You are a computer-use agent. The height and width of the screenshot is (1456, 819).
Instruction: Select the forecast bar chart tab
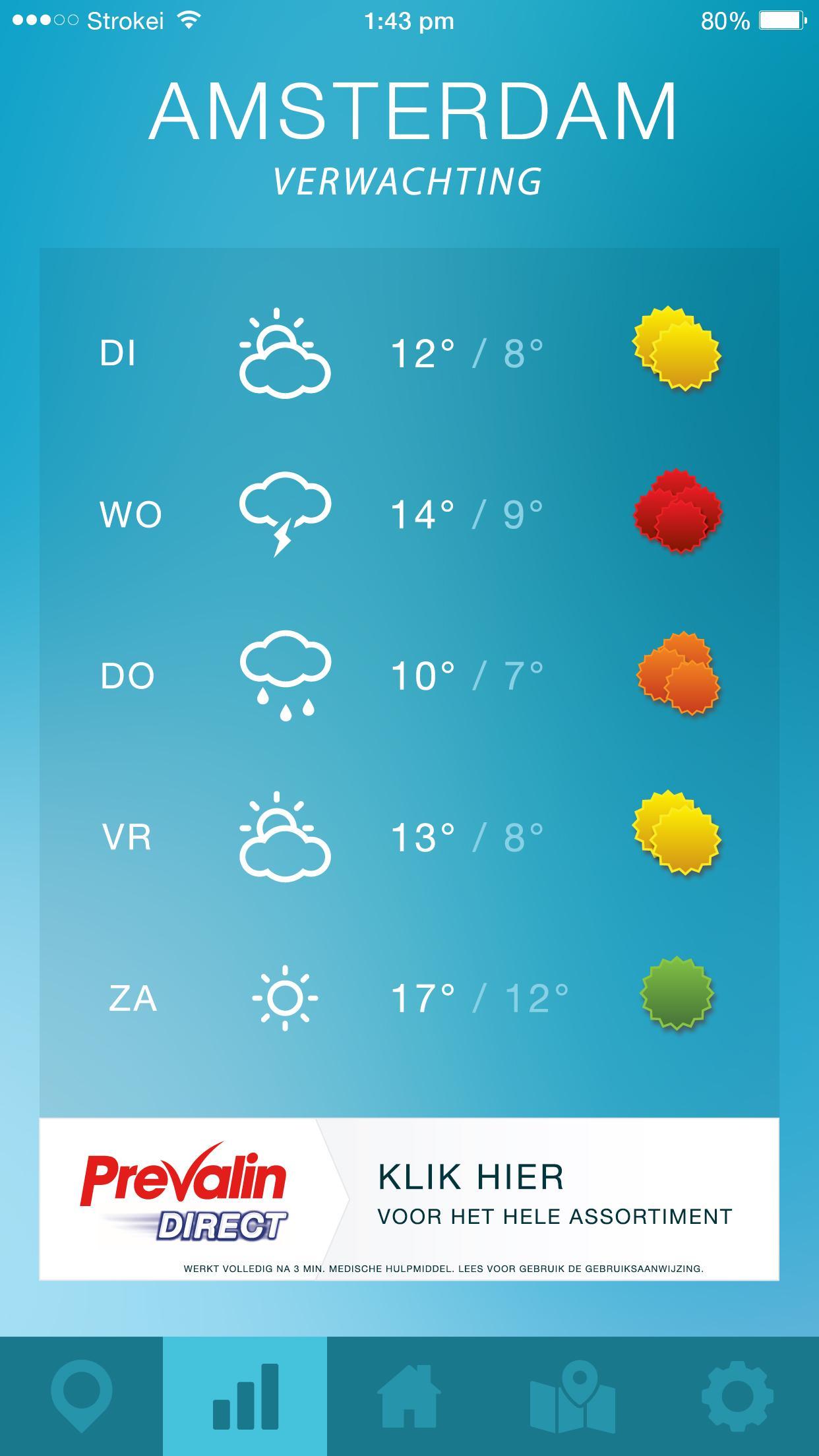pos(245,1397)
